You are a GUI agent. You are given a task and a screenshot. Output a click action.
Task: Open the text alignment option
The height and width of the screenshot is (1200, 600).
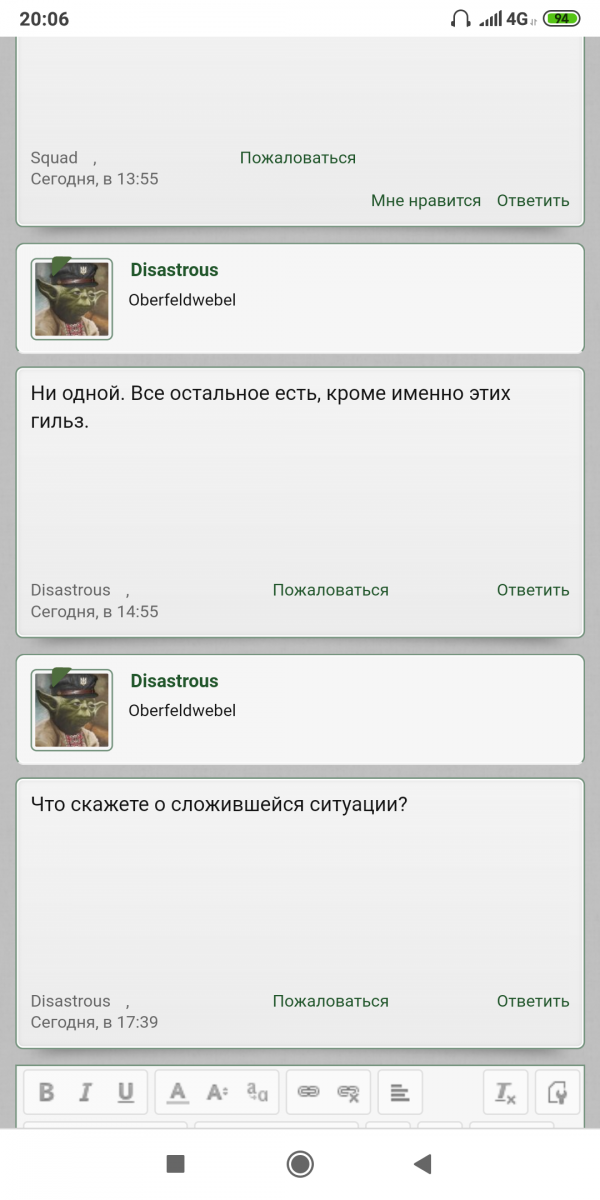coord(399,1093)
